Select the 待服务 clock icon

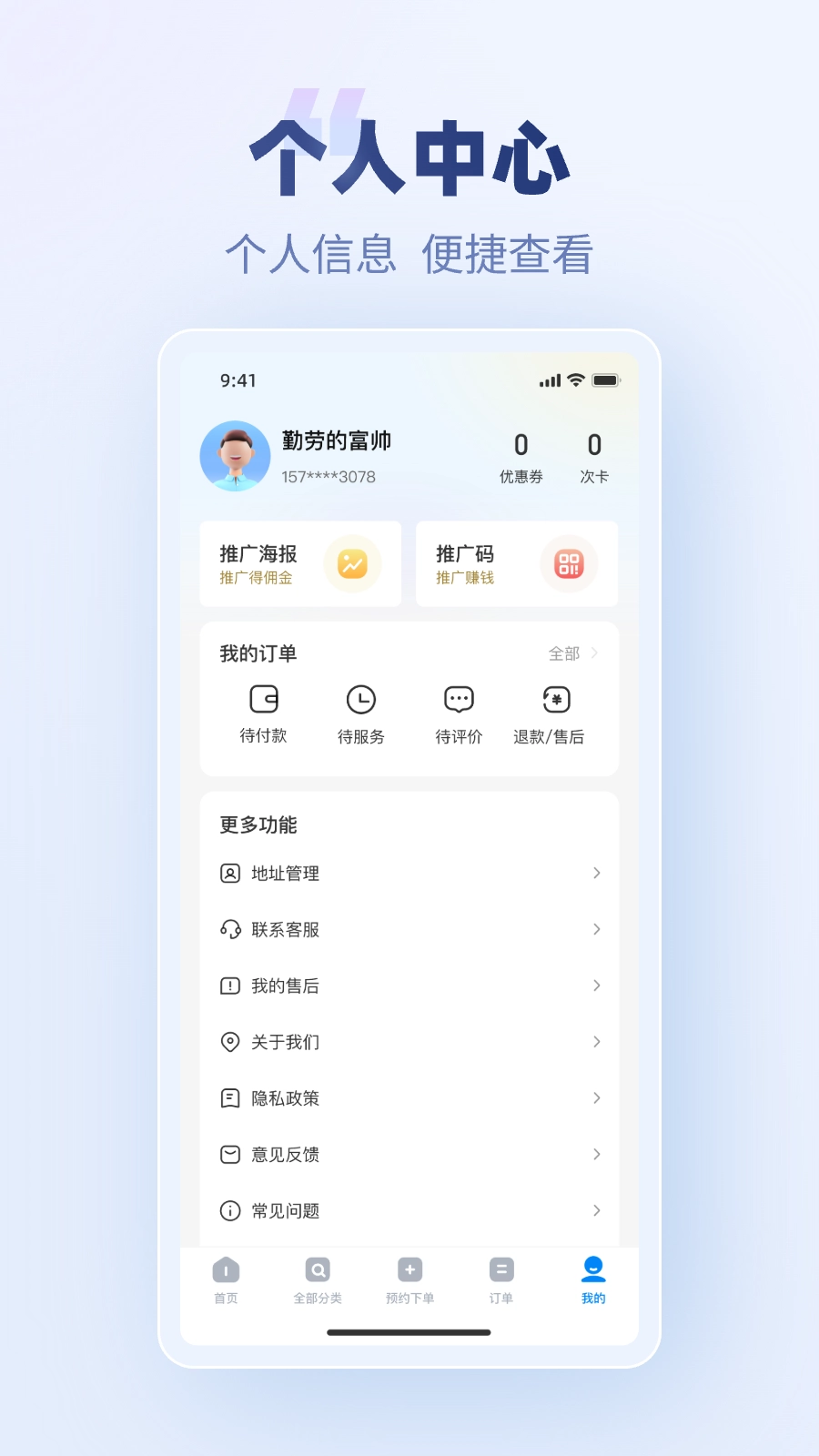click(361, 699)
